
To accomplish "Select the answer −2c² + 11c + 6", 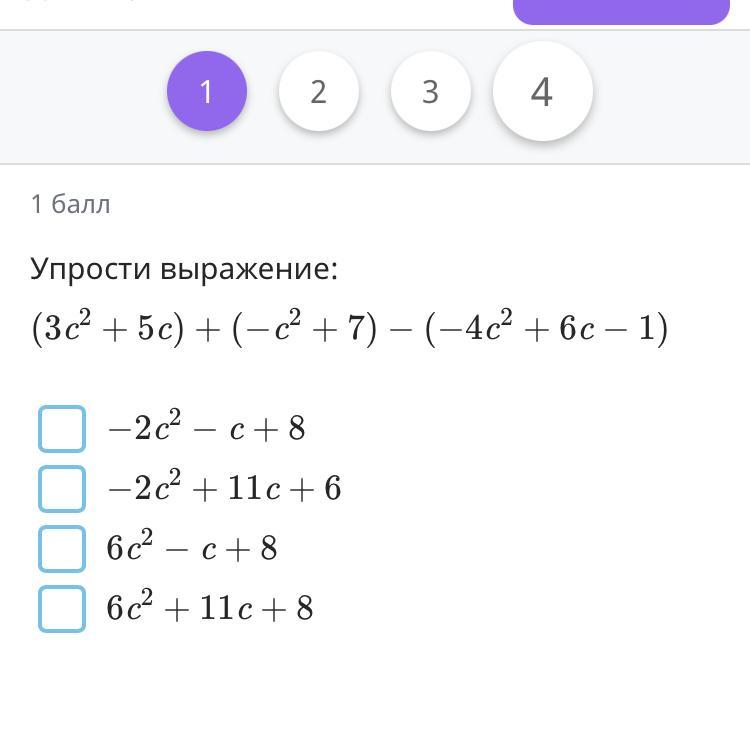I will click(x=62, y=488).
